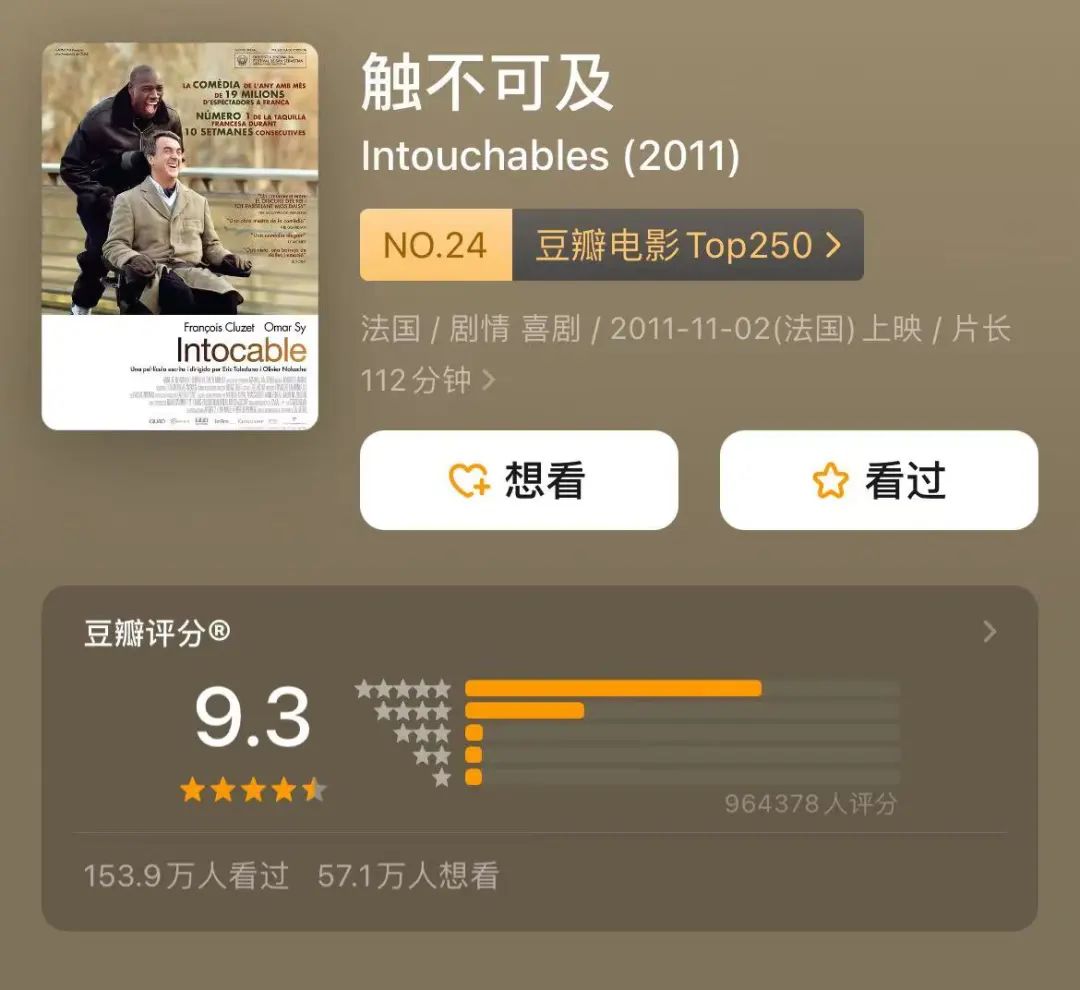Mark the movie as 想看
Image resolution: width=1080 pixels, height=990 pixels.
[518, 481]
